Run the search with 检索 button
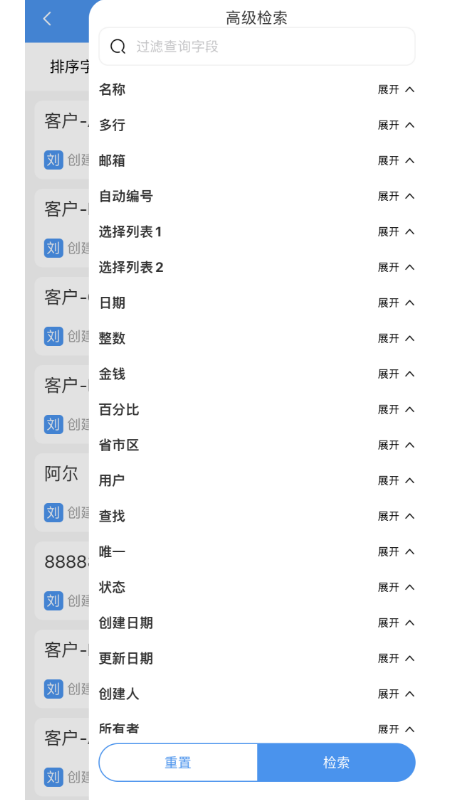 [336, 762]
